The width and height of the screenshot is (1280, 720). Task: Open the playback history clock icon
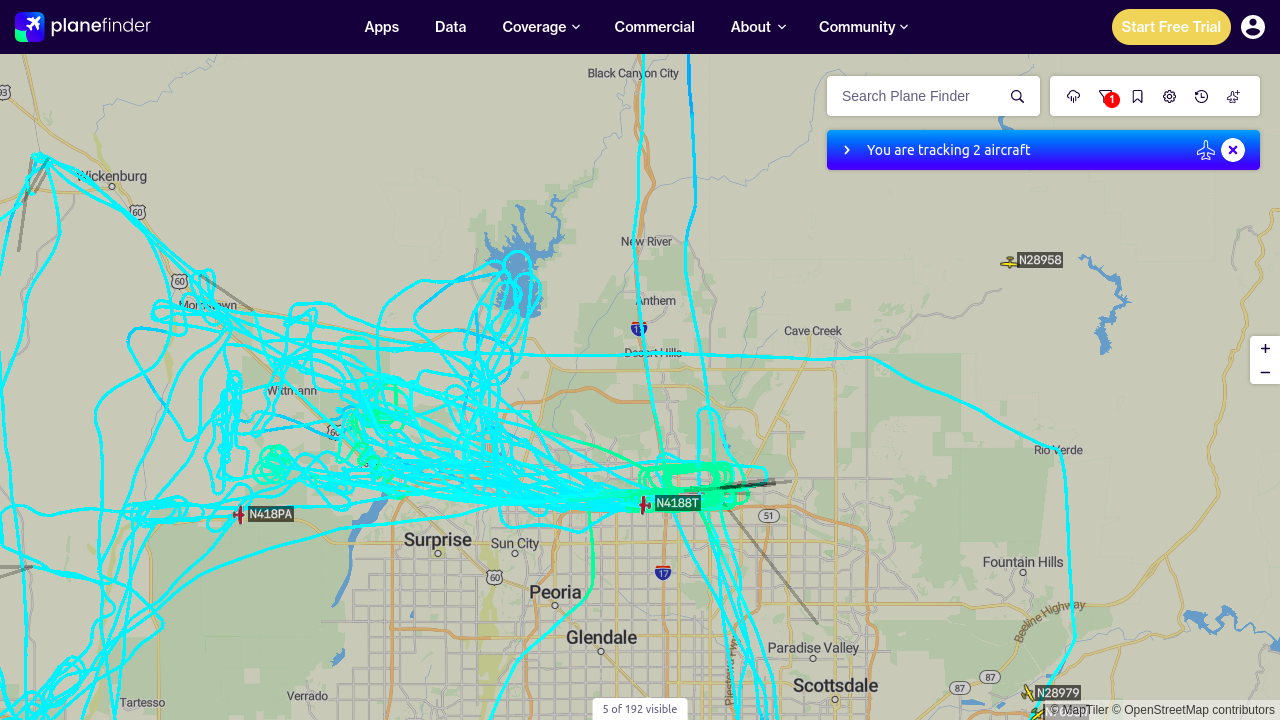click(x=1202, y=96)
